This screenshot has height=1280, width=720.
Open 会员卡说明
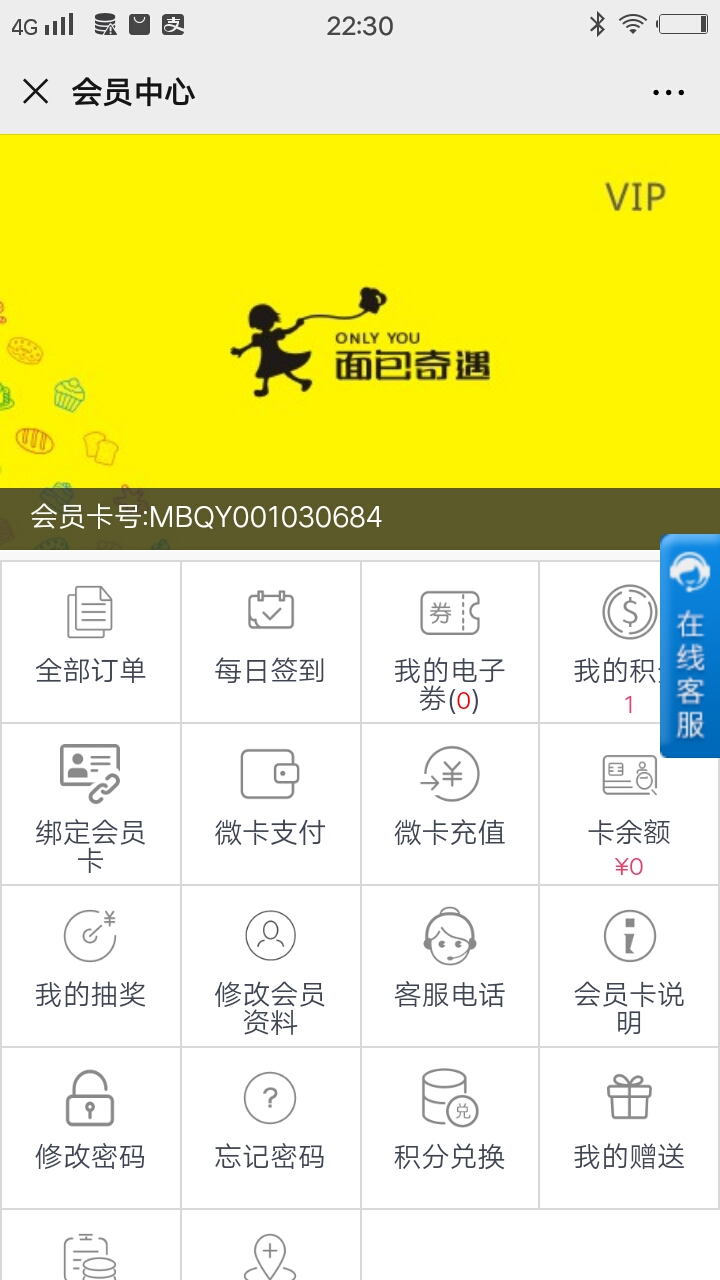pos(629,966)
